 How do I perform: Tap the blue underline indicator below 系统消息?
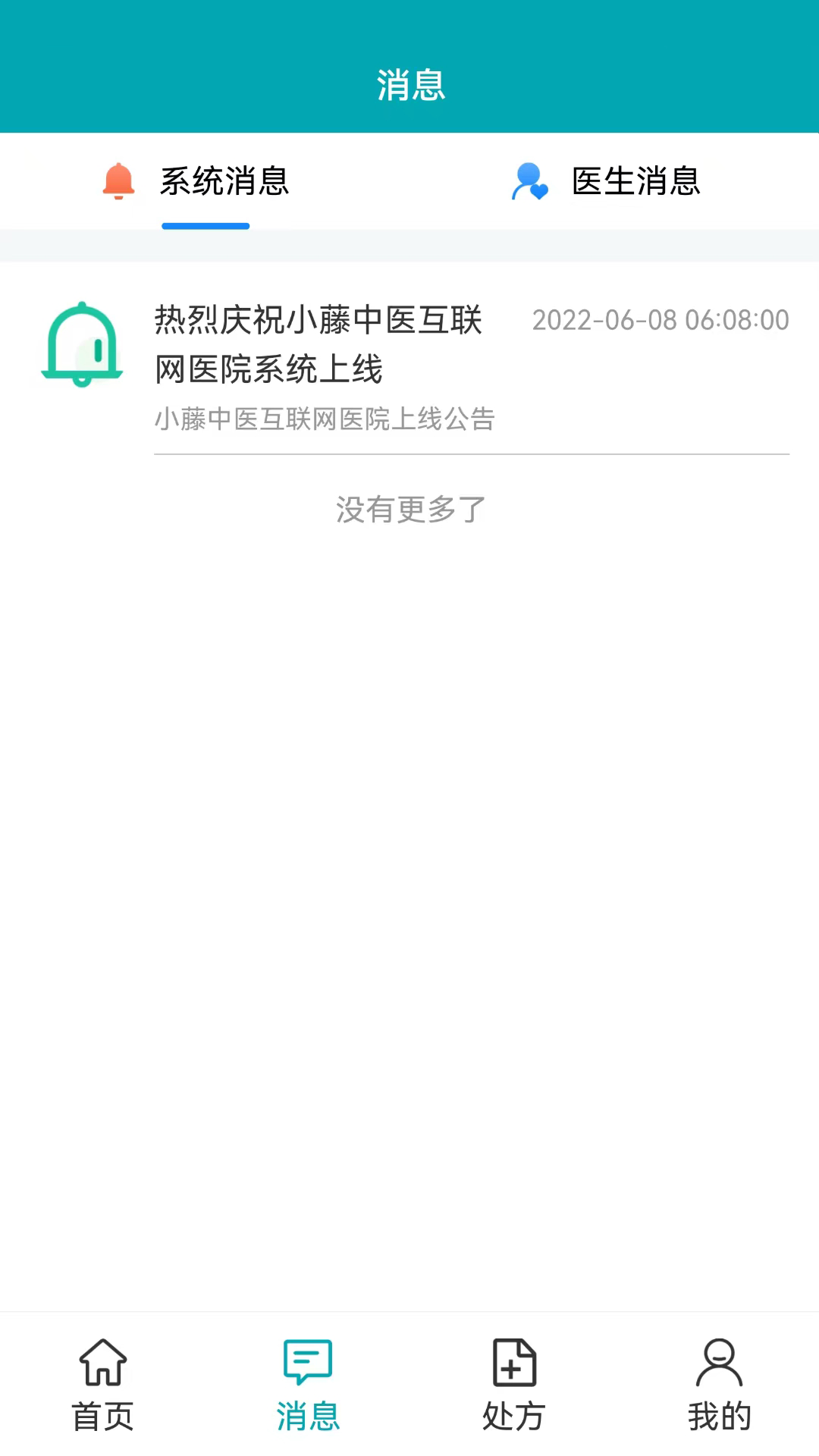pos(206,225)
